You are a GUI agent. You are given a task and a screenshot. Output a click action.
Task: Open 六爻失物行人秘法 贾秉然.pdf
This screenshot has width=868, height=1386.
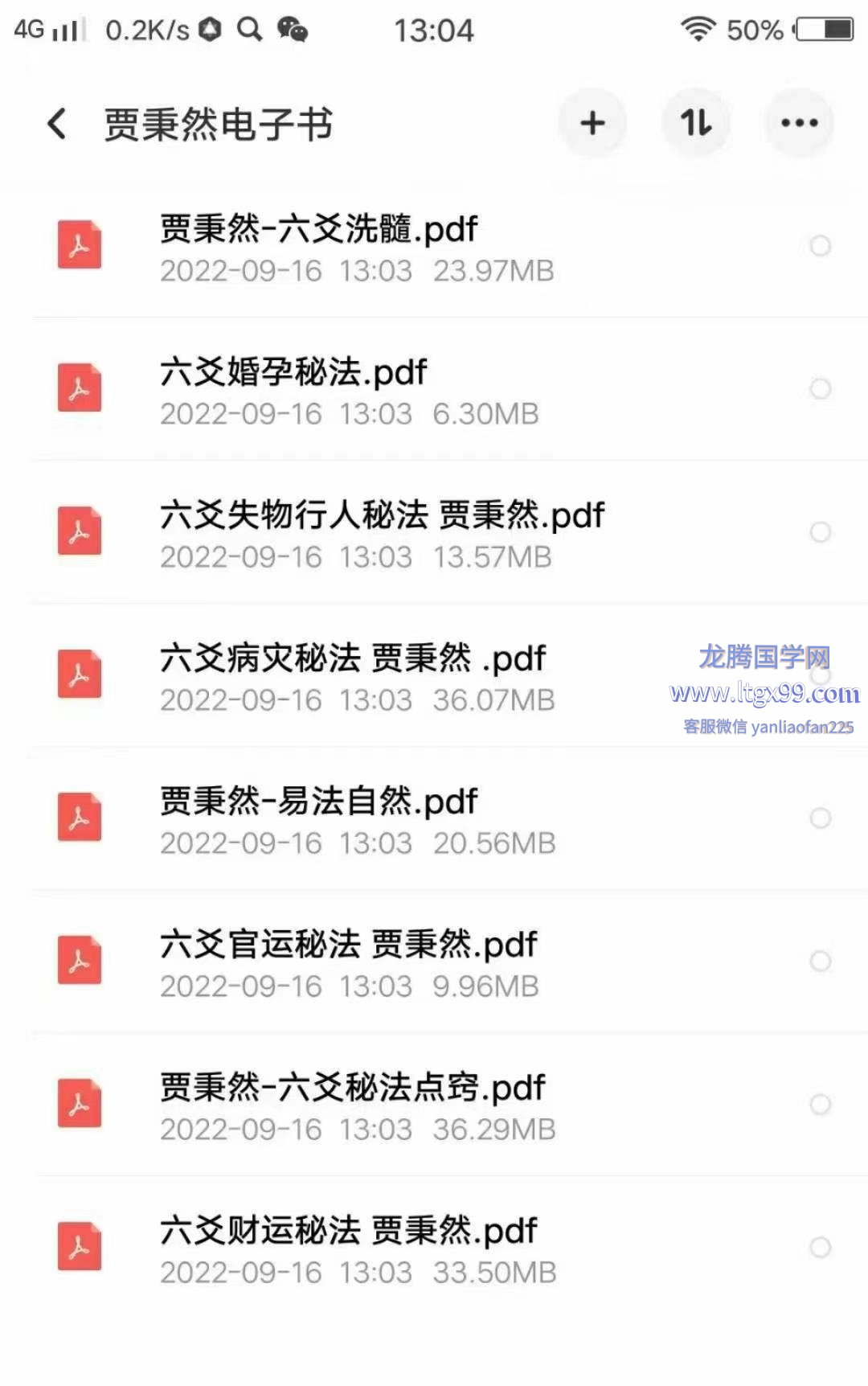pyautogui.click(x=382, y=516)
